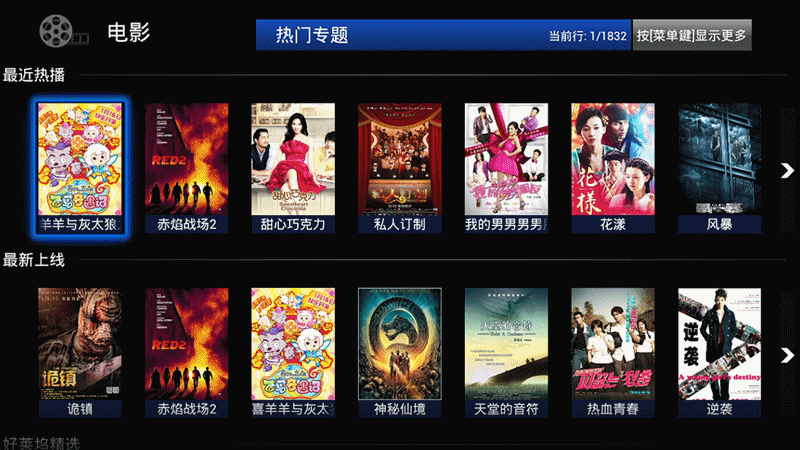Viewport: 800px width, 450px height.
Task: Select the movie 甜心巧克力
Action: point(293,167)
